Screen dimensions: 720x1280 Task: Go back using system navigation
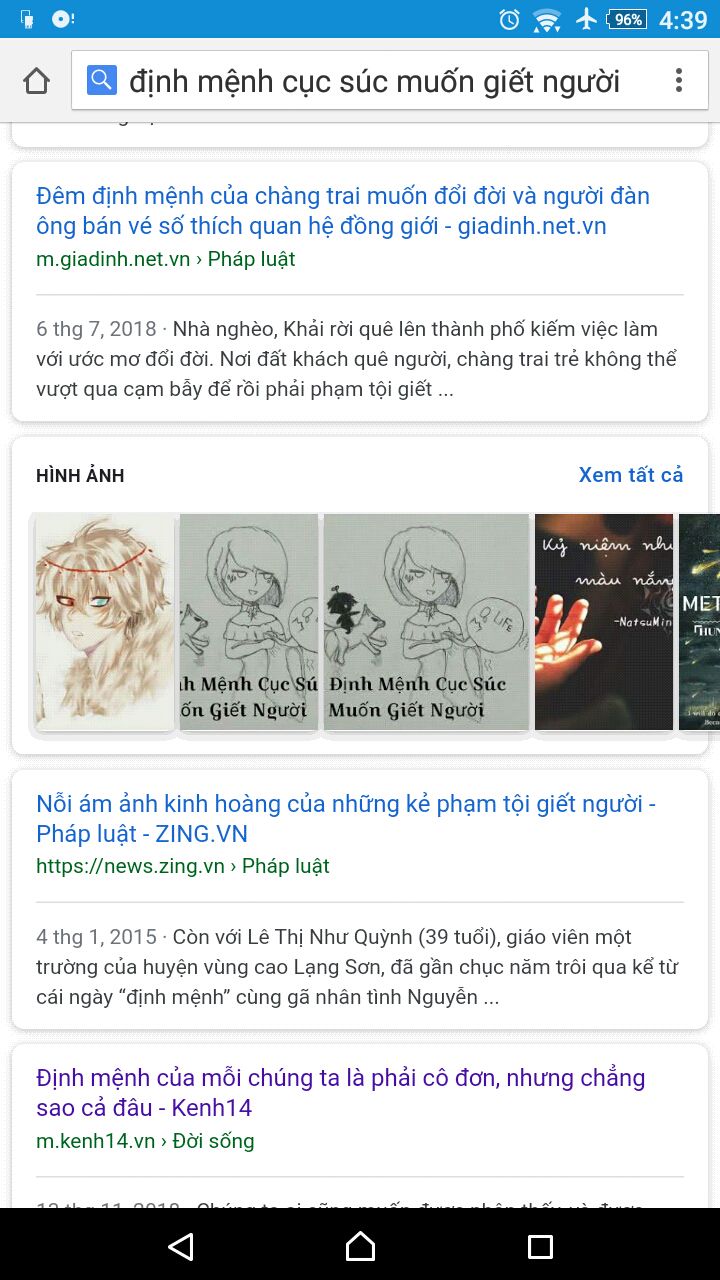pyautogui.click(x=181, y=1246)
